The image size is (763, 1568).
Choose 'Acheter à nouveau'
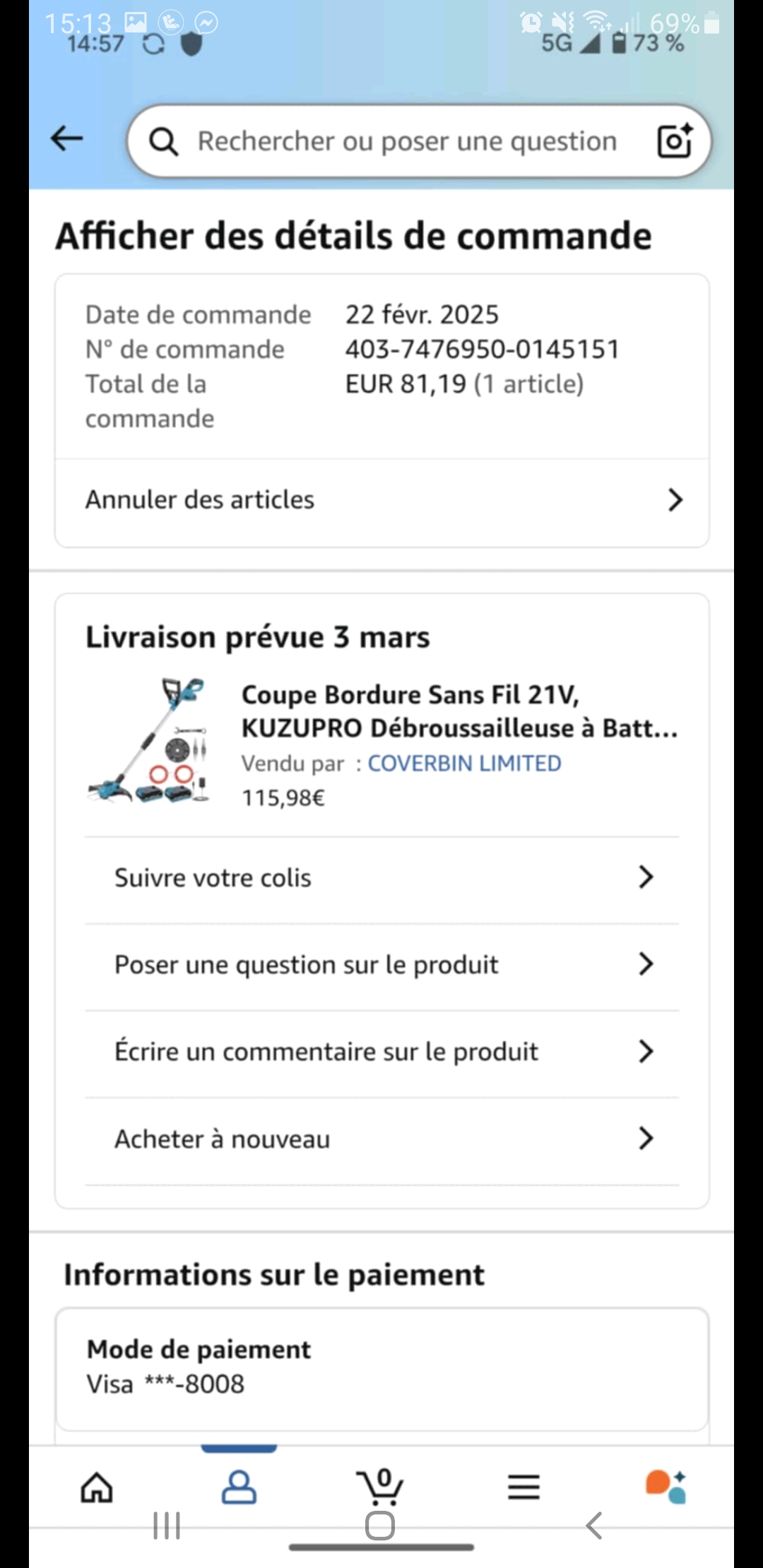pyautogui.click(x=381, y=1139)
